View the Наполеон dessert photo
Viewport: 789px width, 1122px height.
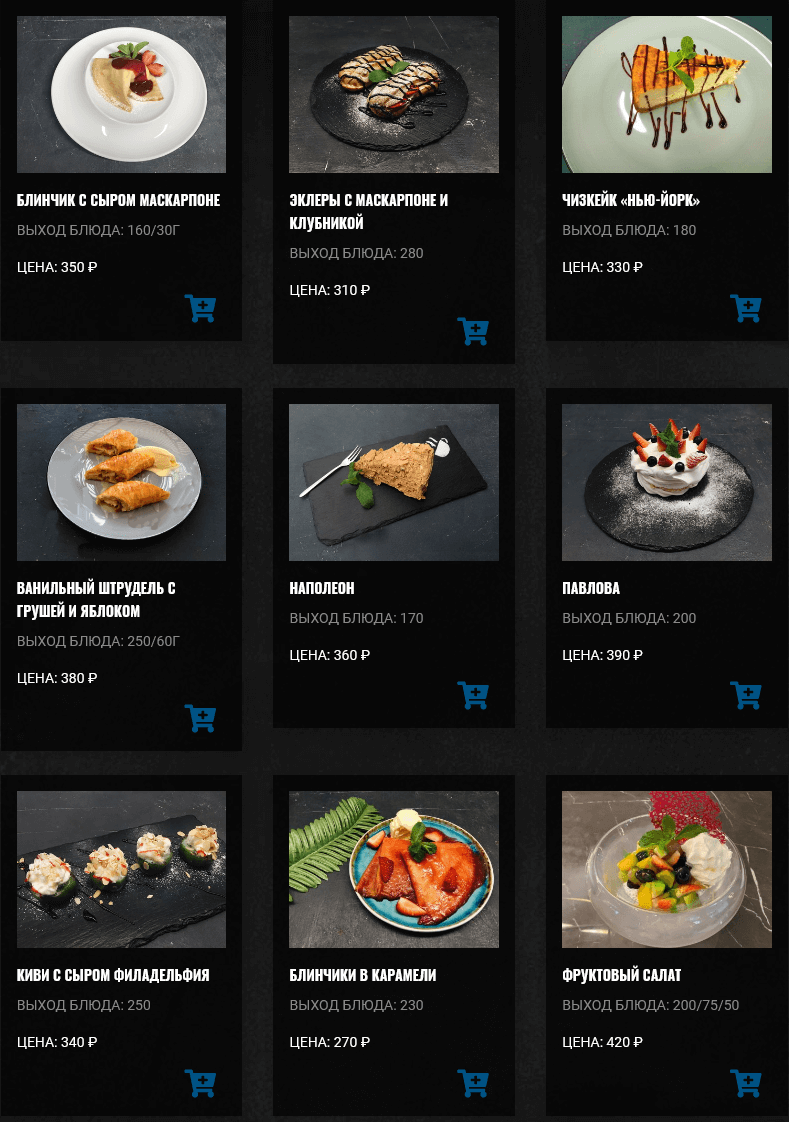point(394,482)
